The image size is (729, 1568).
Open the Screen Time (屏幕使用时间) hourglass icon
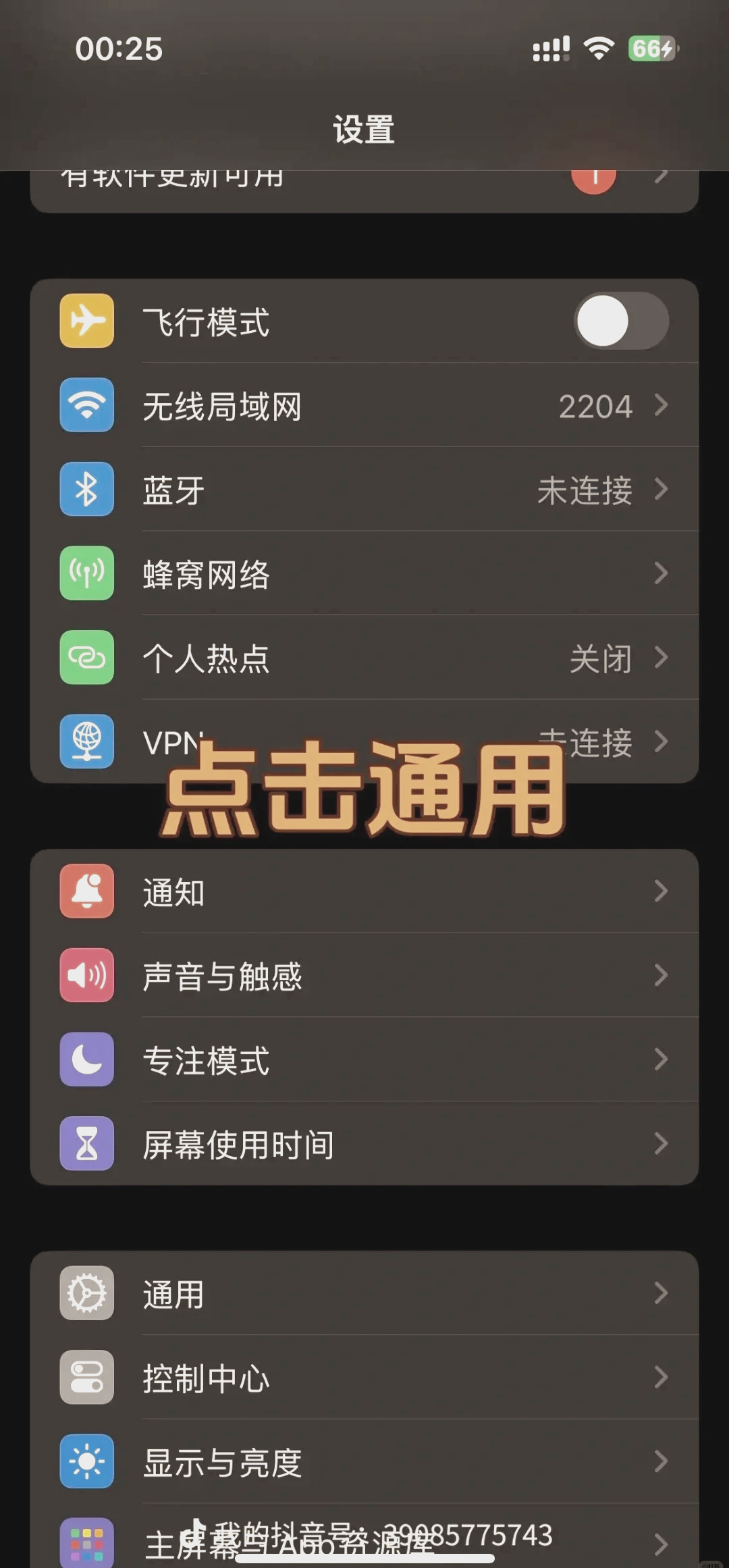click(86, 1144)
